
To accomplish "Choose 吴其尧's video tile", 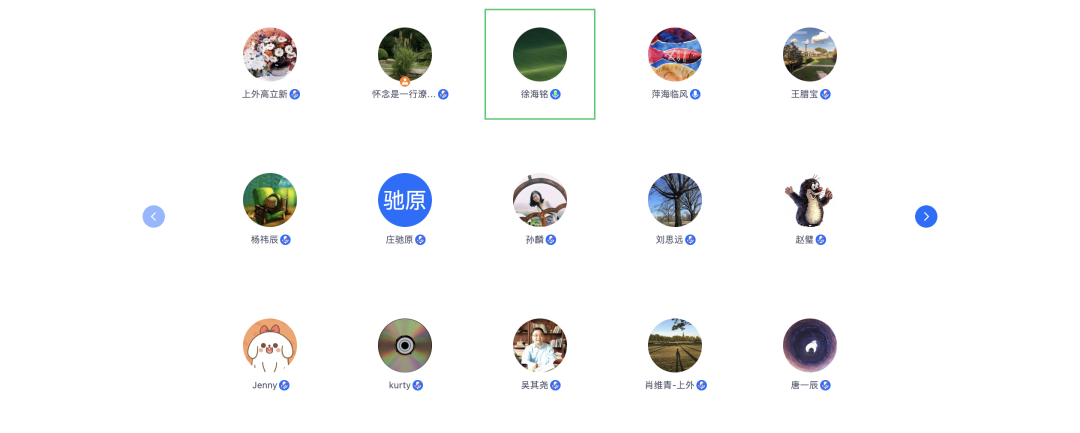I will [540, 346].
